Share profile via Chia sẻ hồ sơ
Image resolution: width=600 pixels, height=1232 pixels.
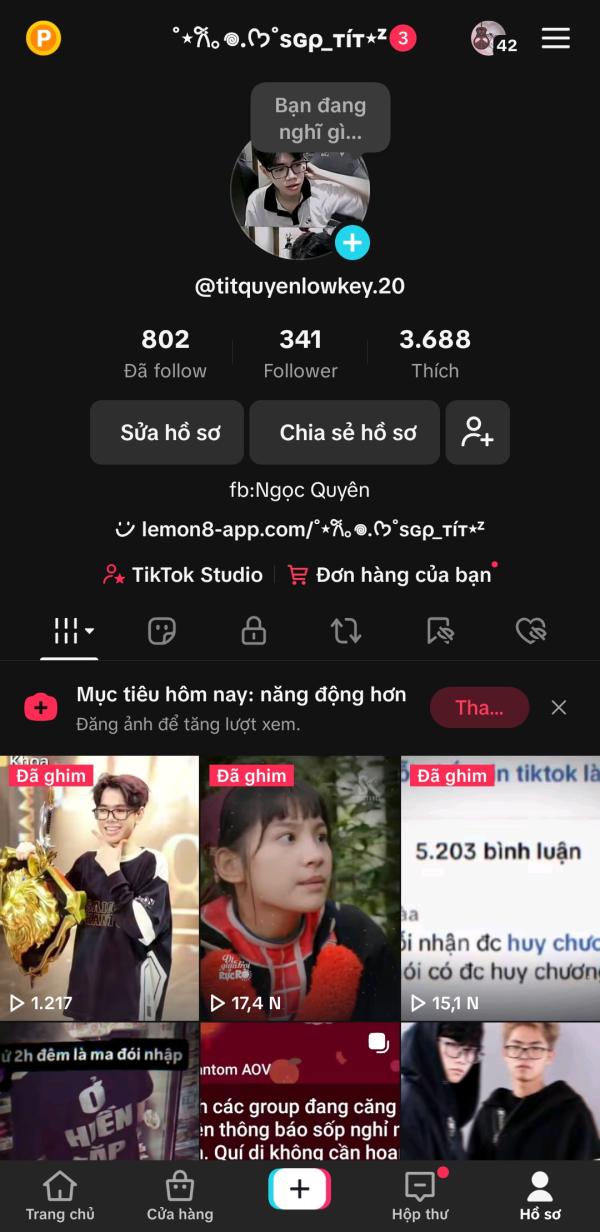coord(346,433)
